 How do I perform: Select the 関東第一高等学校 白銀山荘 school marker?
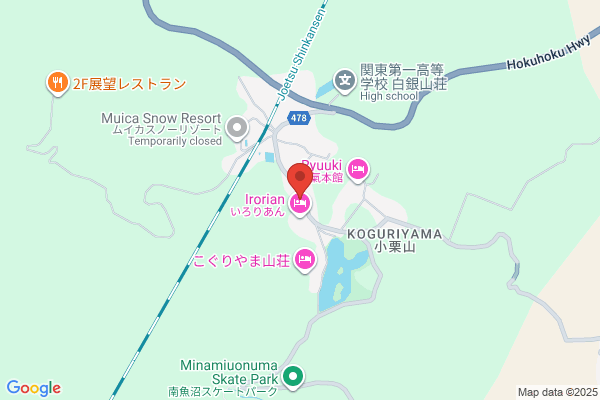coord(345,79)
